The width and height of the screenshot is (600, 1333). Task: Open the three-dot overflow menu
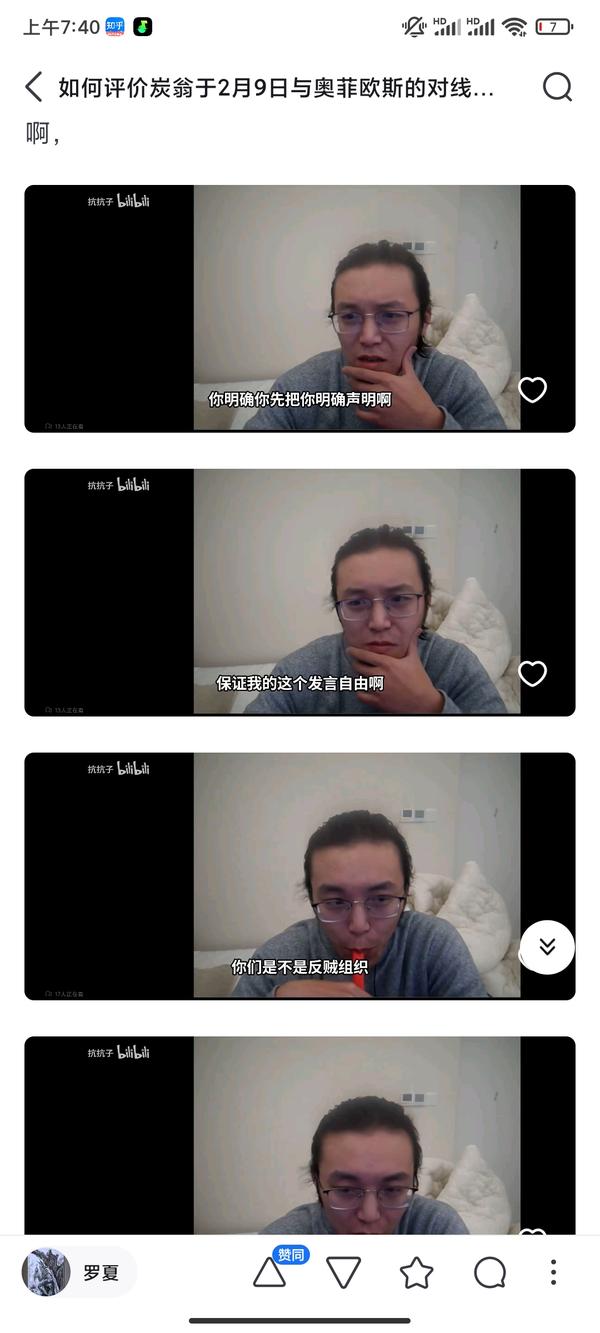pos(553,1272)
